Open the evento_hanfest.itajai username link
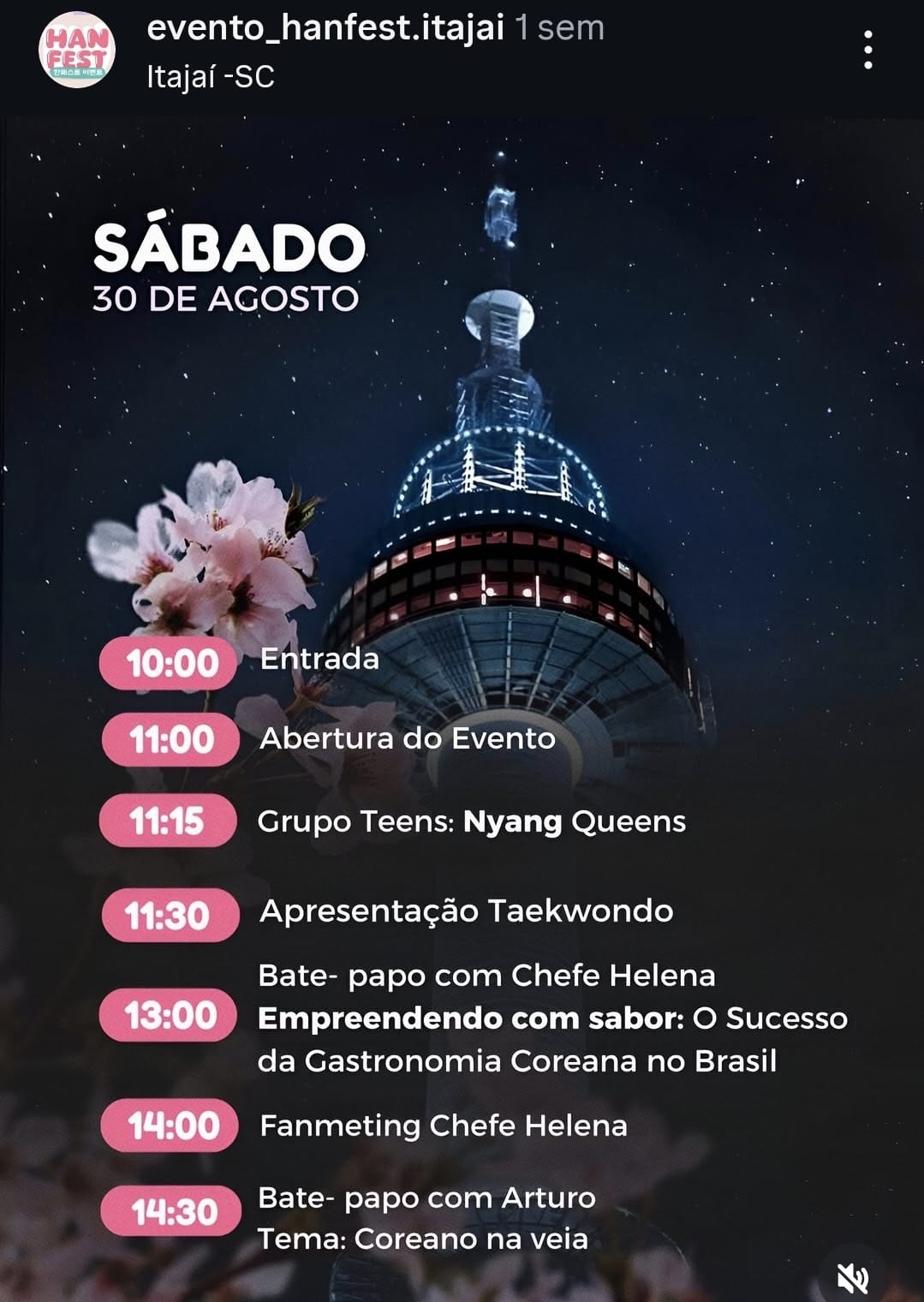The height and width of the screenshot is (1302, 924). [x=325, y=28]
